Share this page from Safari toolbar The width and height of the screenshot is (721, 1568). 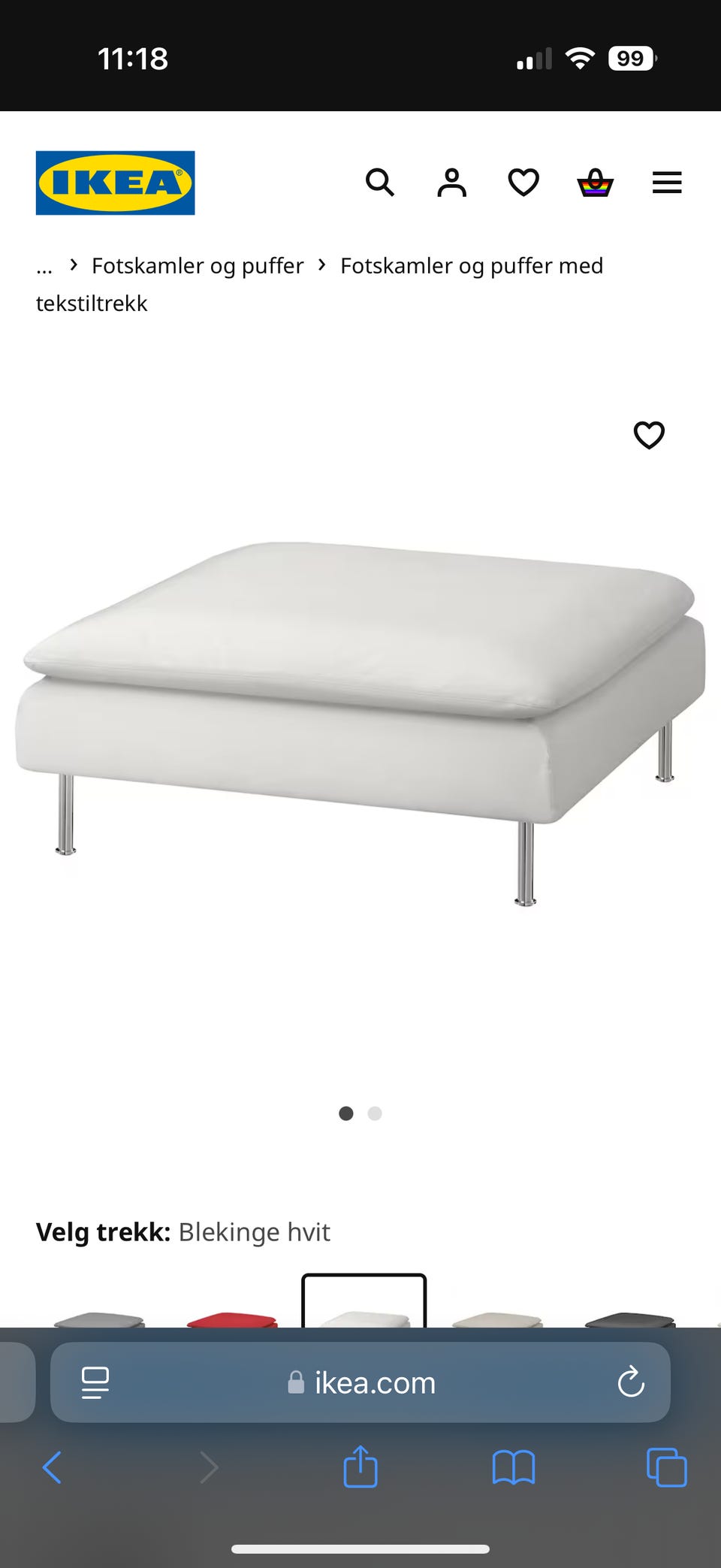coord(360,1467)
